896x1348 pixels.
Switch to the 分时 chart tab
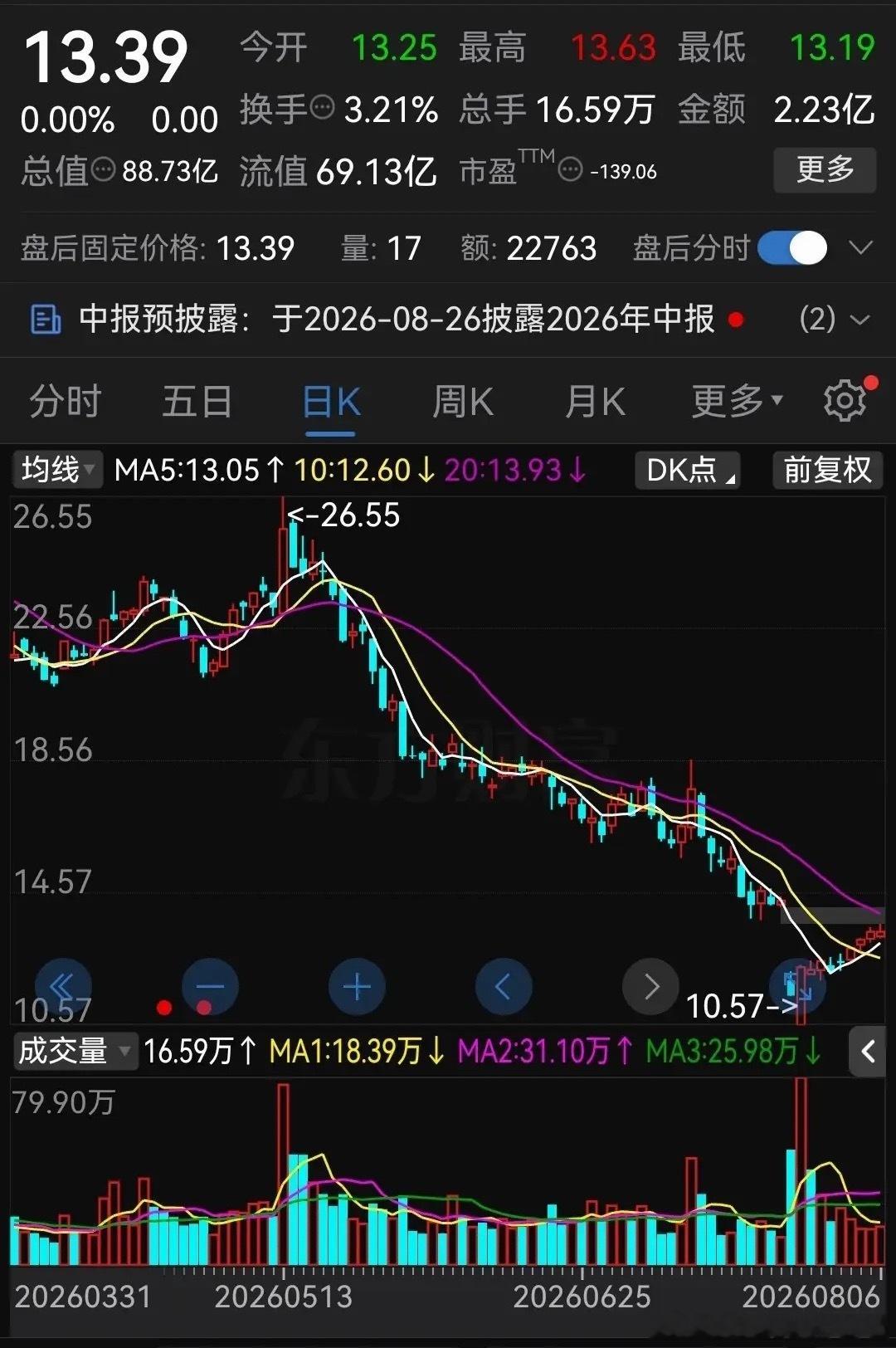(65, 402)
